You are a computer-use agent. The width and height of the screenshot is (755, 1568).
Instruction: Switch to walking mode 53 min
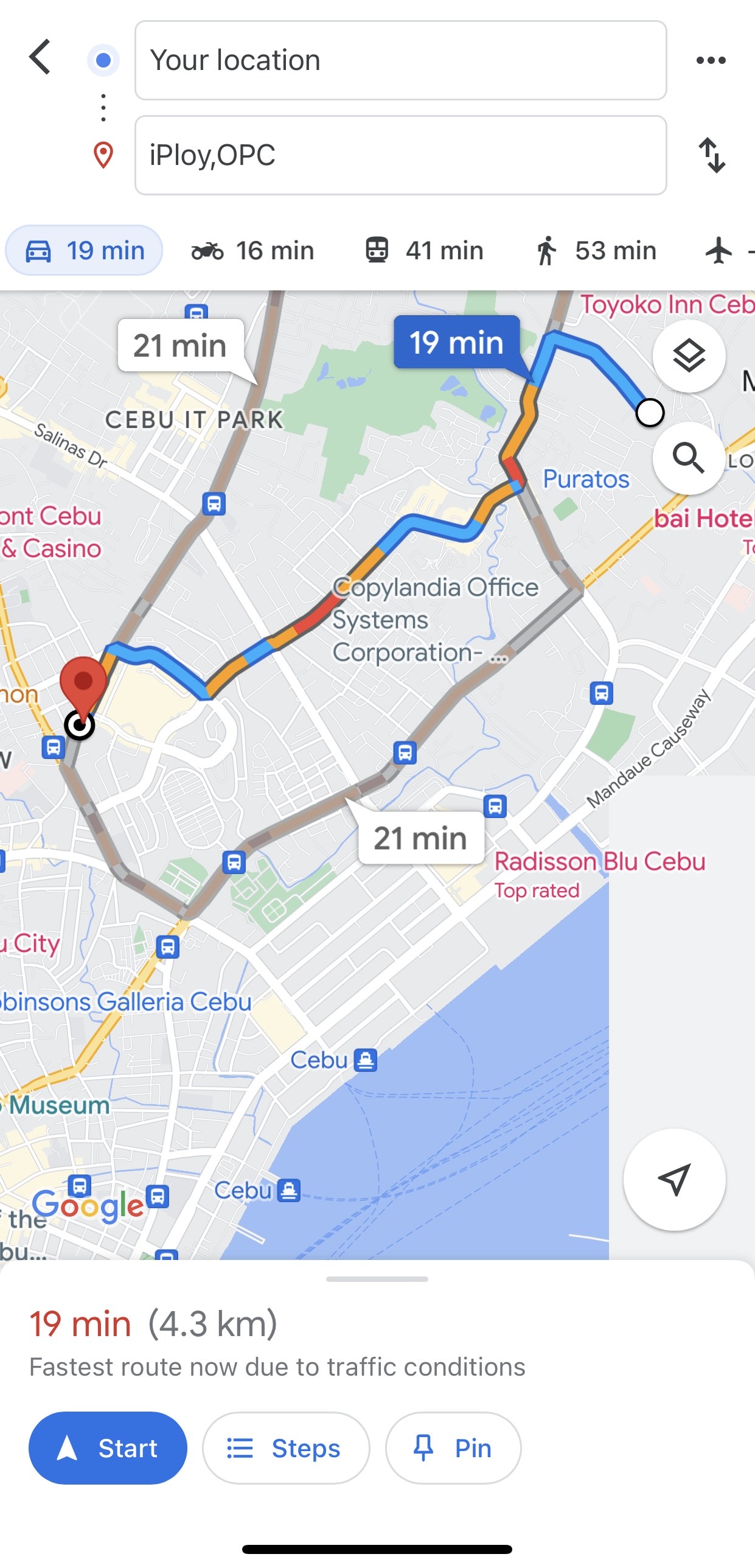point(596,251)
